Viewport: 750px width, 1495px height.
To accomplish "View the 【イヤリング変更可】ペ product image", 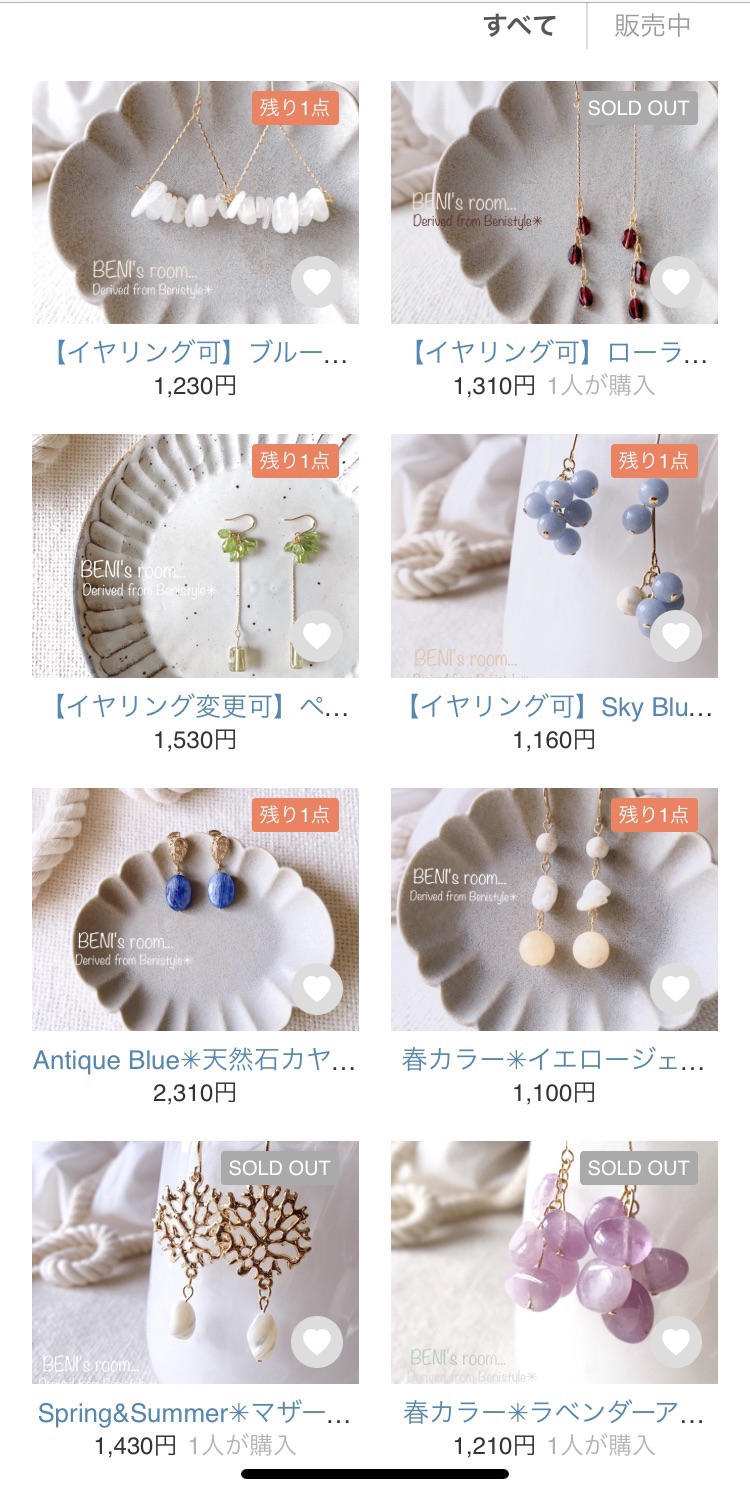I will 195,556.
